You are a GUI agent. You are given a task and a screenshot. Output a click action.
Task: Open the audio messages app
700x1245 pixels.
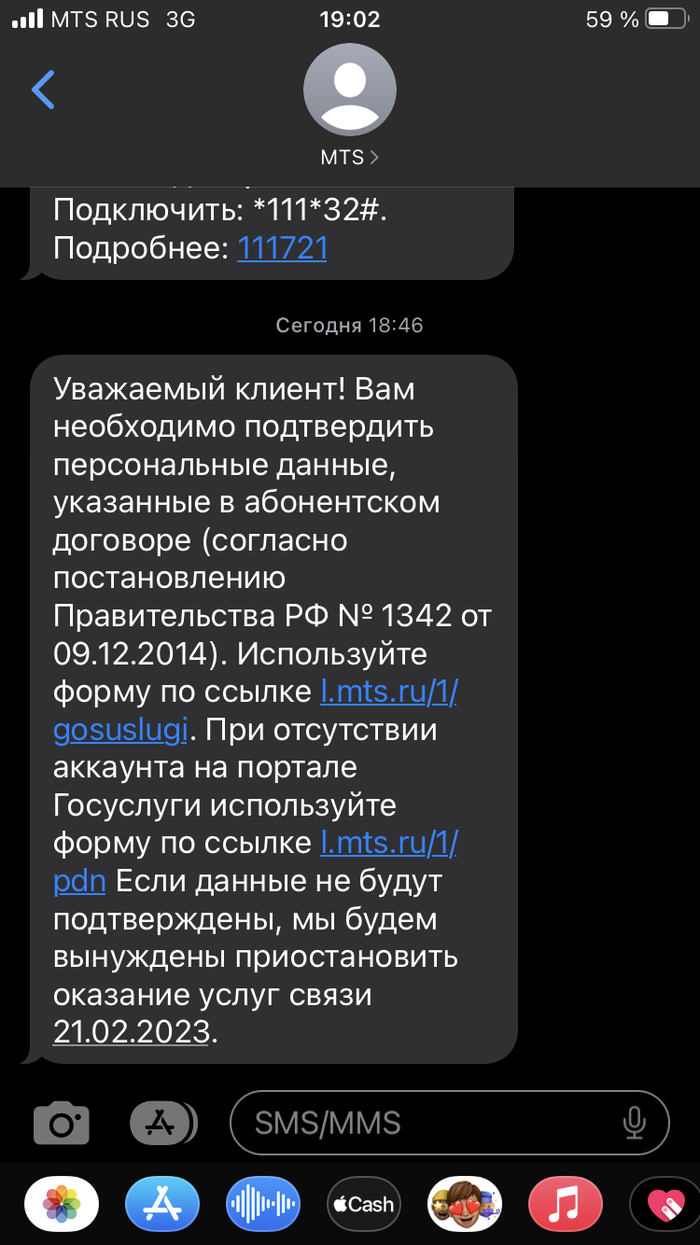tap(263, 1205)
